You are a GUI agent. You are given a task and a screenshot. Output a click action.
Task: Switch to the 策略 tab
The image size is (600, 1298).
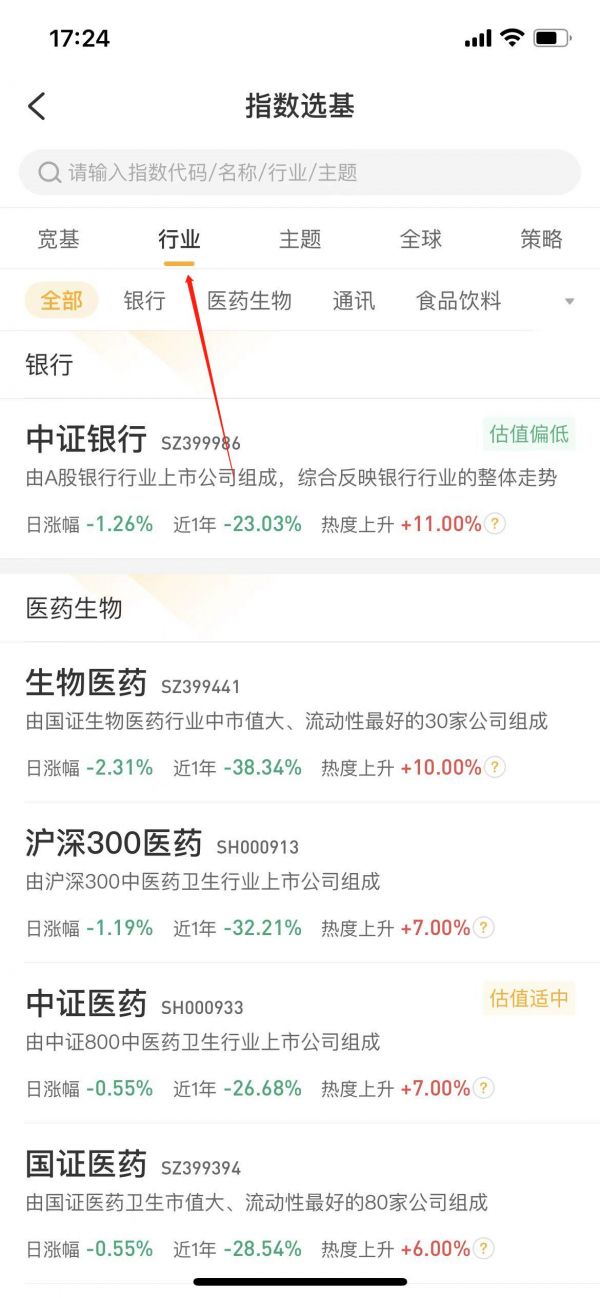tap(541, 239)
